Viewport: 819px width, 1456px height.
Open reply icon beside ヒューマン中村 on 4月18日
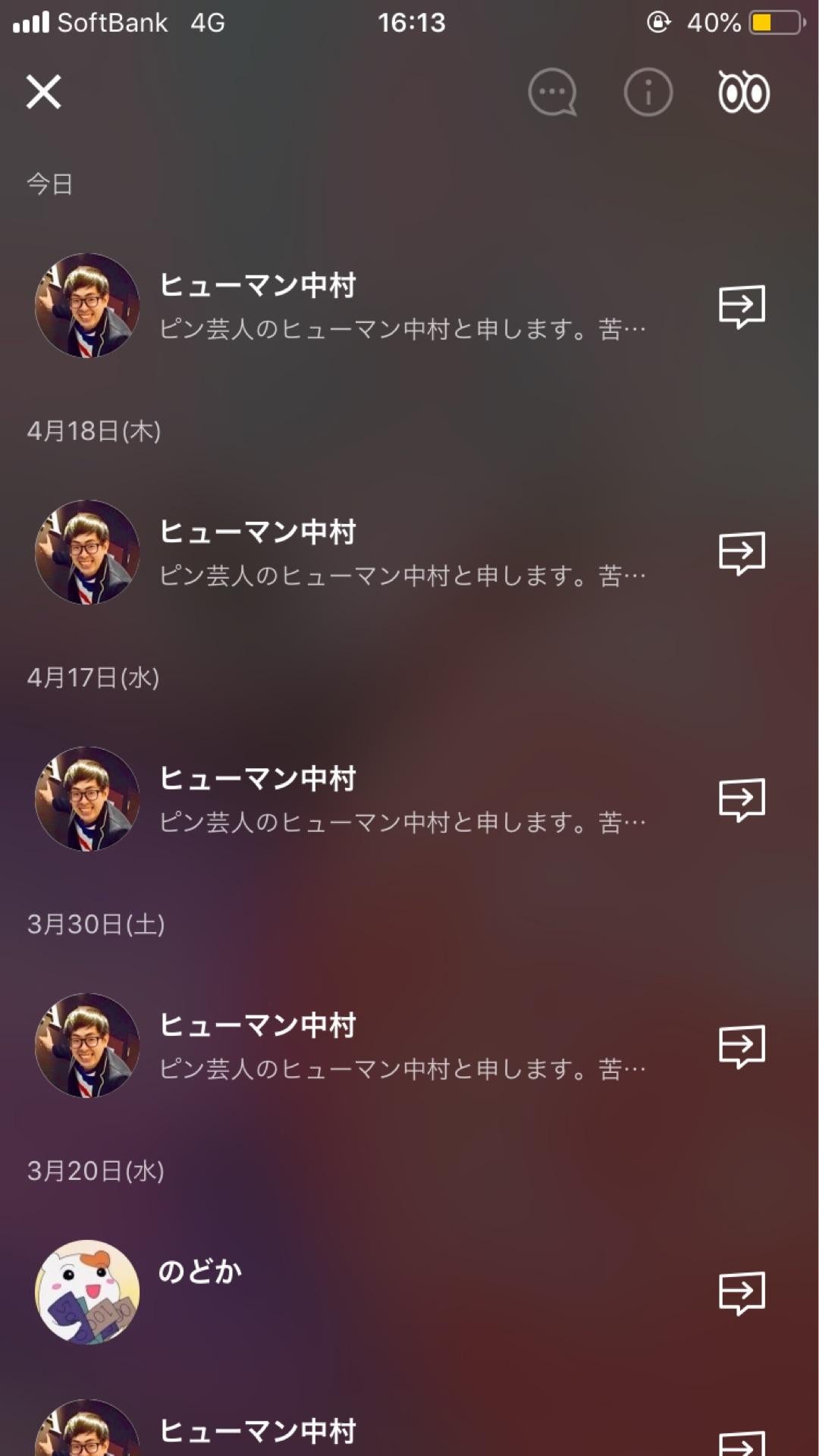(x=741, y=552)
